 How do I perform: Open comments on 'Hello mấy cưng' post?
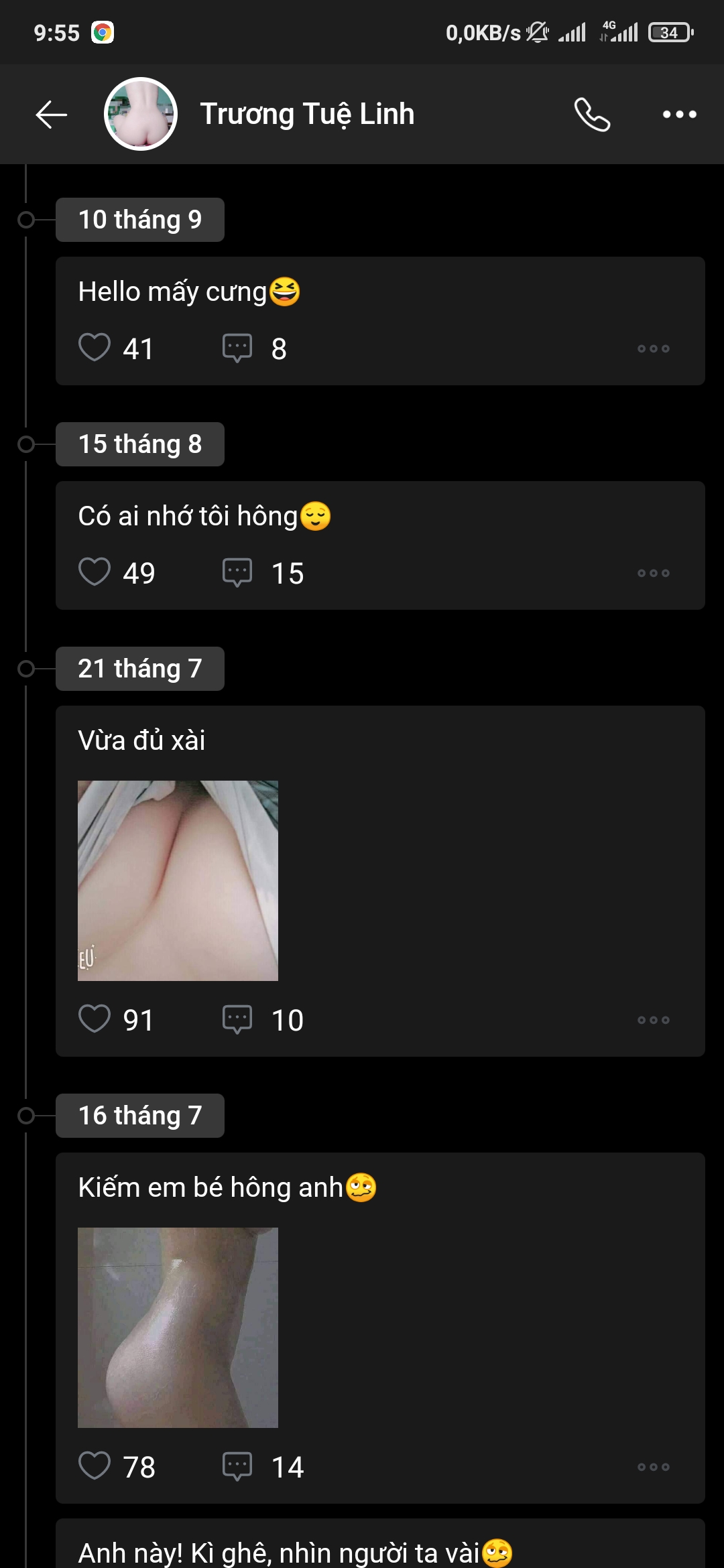(x=237, y=348)
